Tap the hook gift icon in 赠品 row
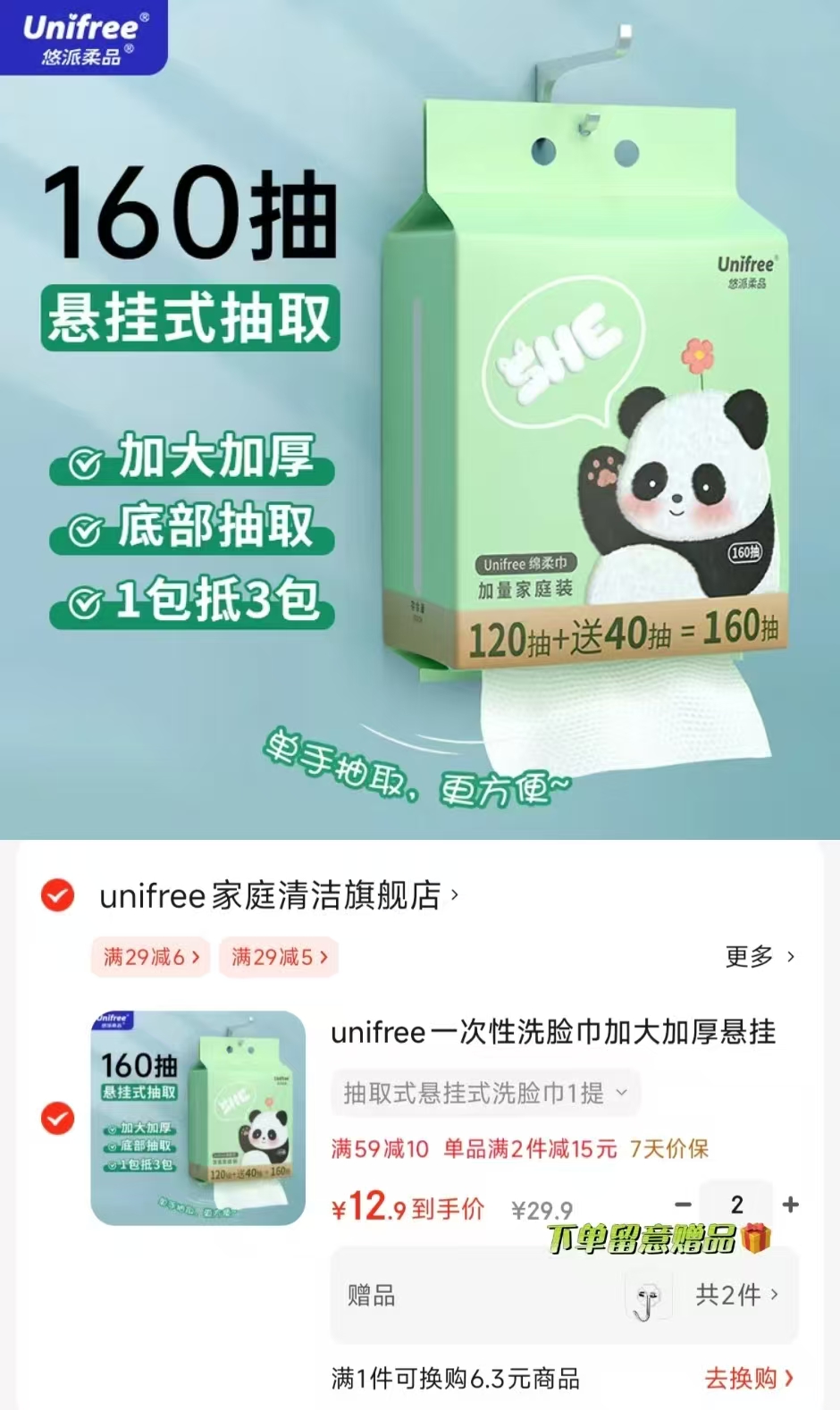 coord(646,1296)
